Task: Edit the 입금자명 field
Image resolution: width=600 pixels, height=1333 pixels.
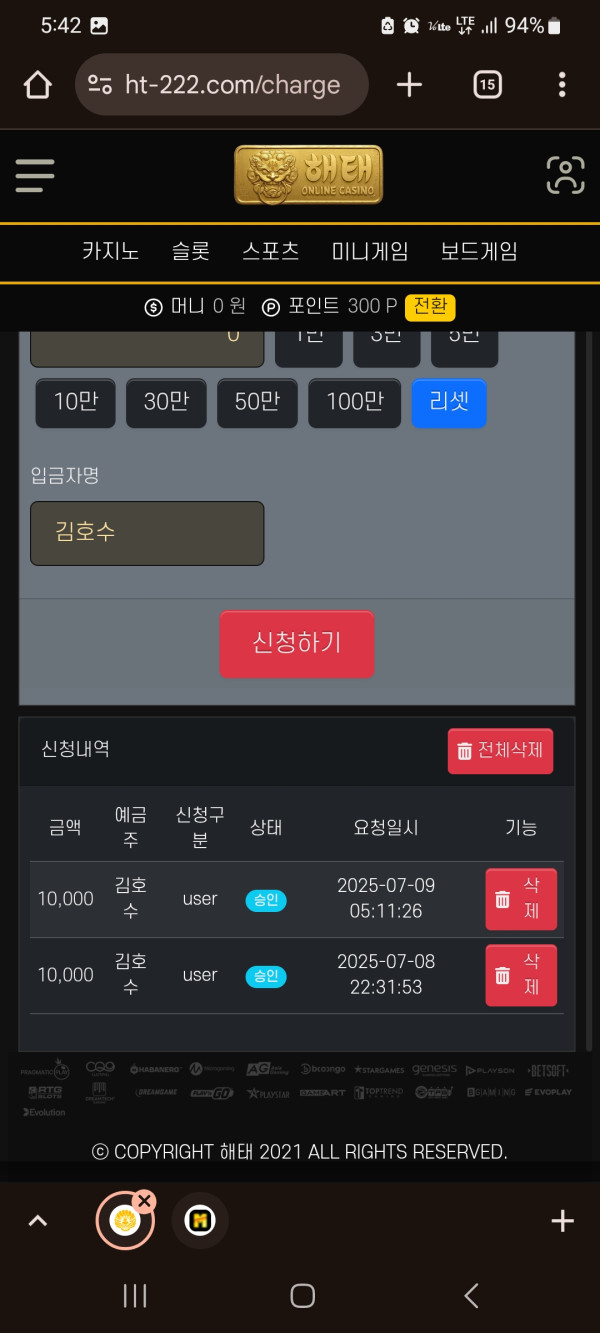Action: pos(147,533)
